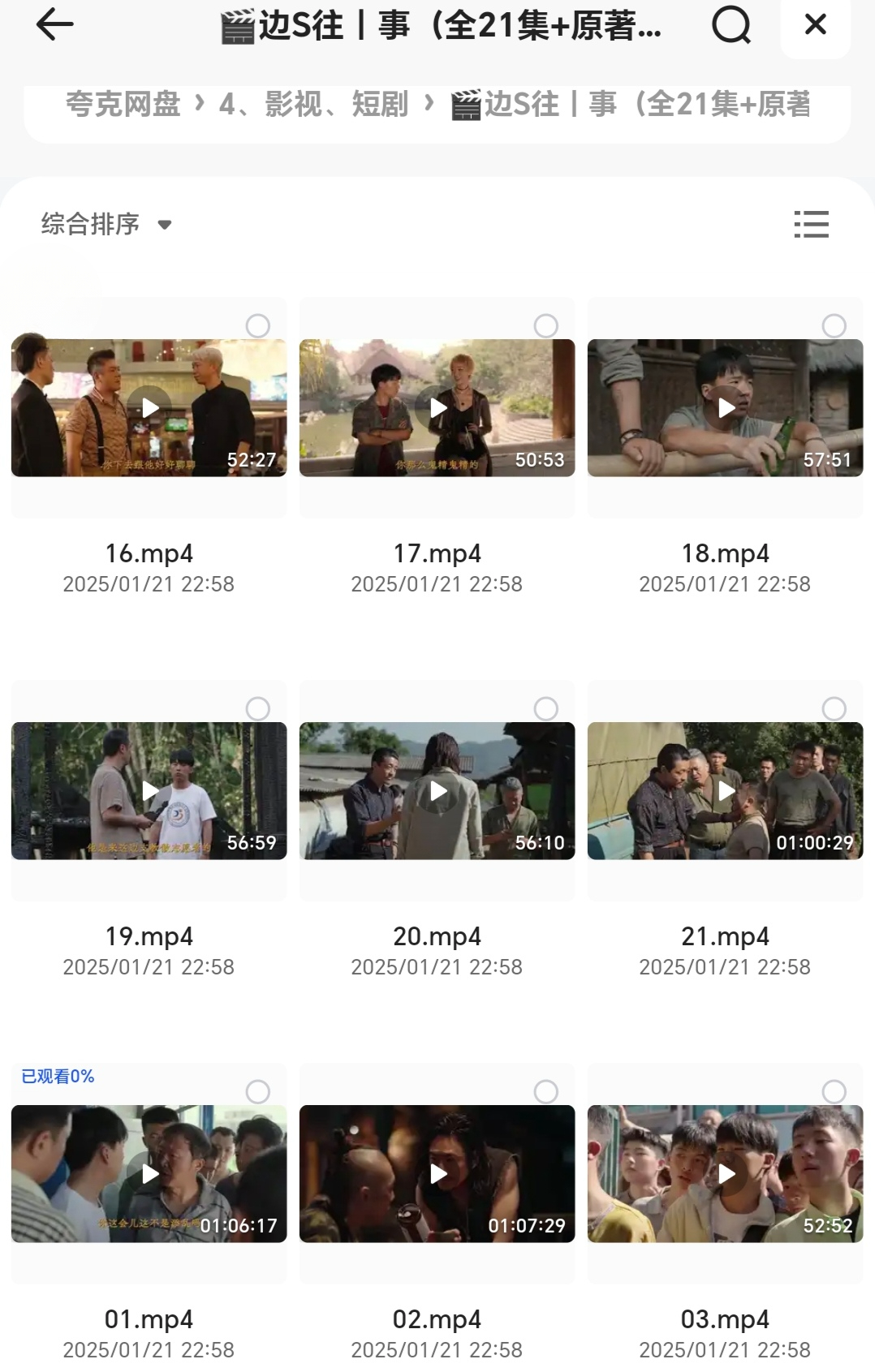The height and width of the screenshot is (1372, 875).
Task: Go back with the arrow icon
Action: pos(55,24)
